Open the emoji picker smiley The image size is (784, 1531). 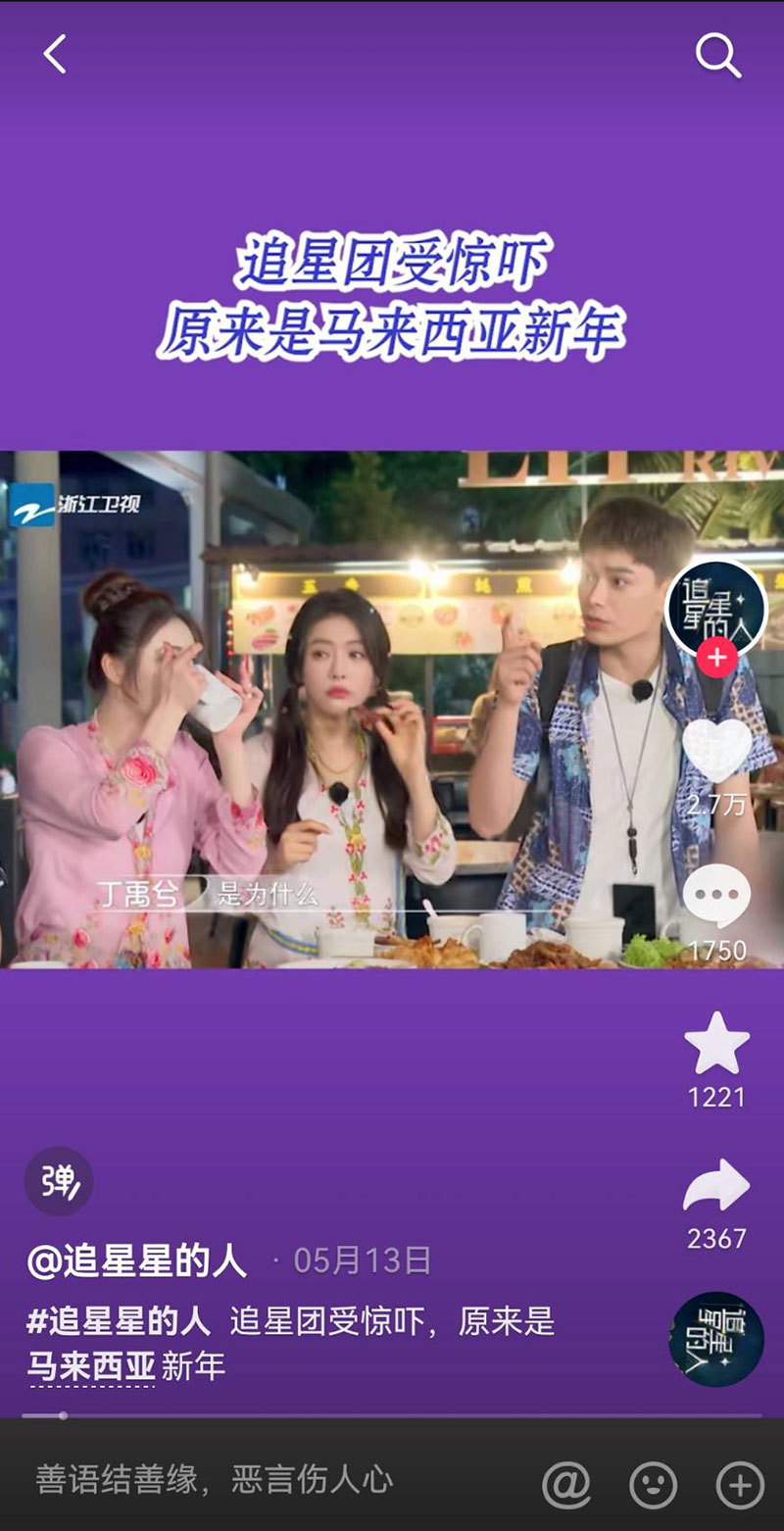click(x=653, y=1485)
